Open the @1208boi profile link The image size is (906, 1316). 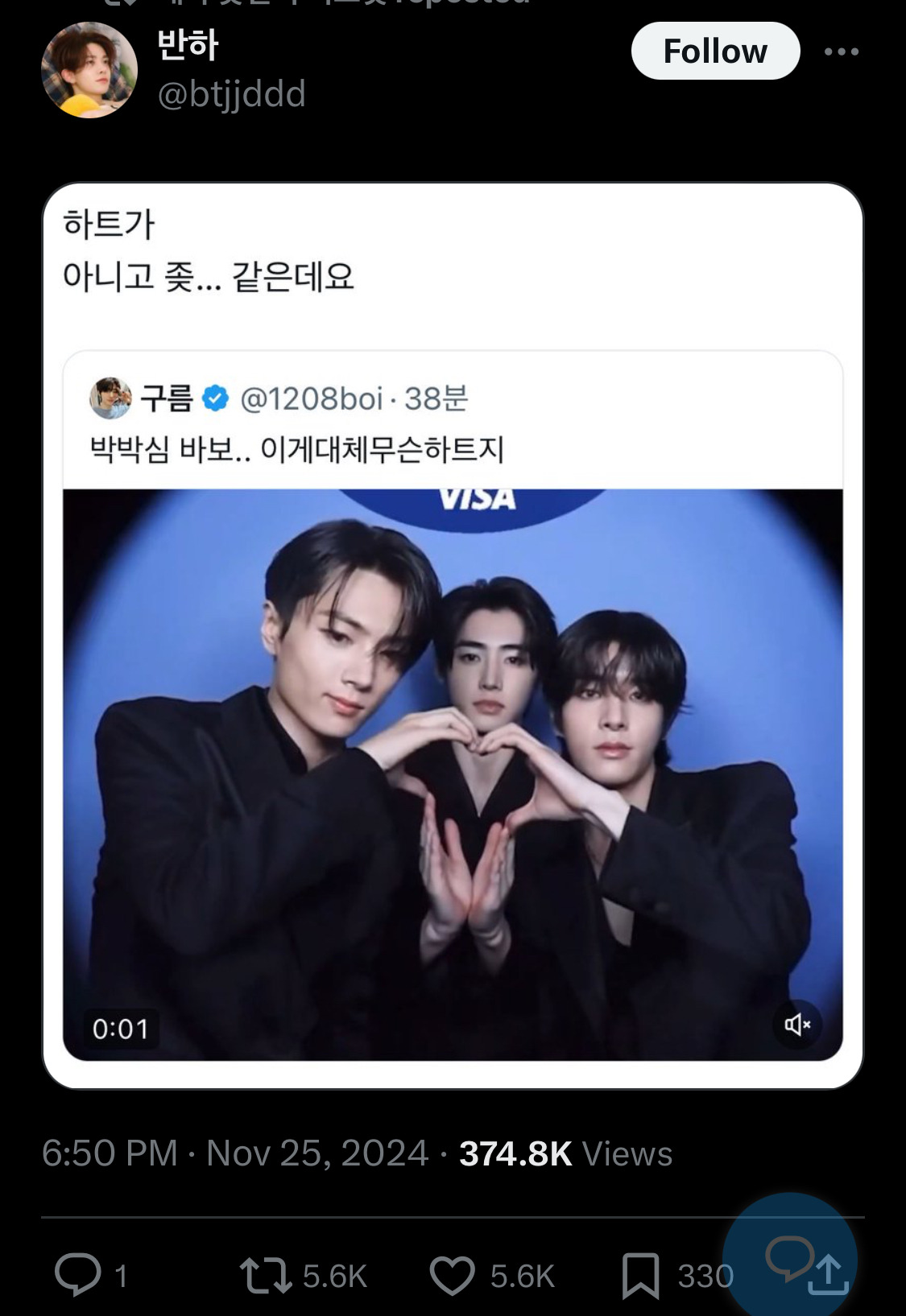click(308, 397)
